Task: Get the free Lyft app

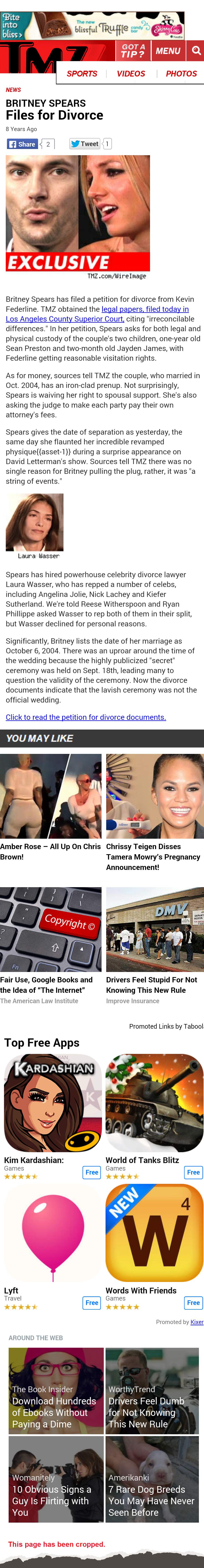Action: [91, 1303]
